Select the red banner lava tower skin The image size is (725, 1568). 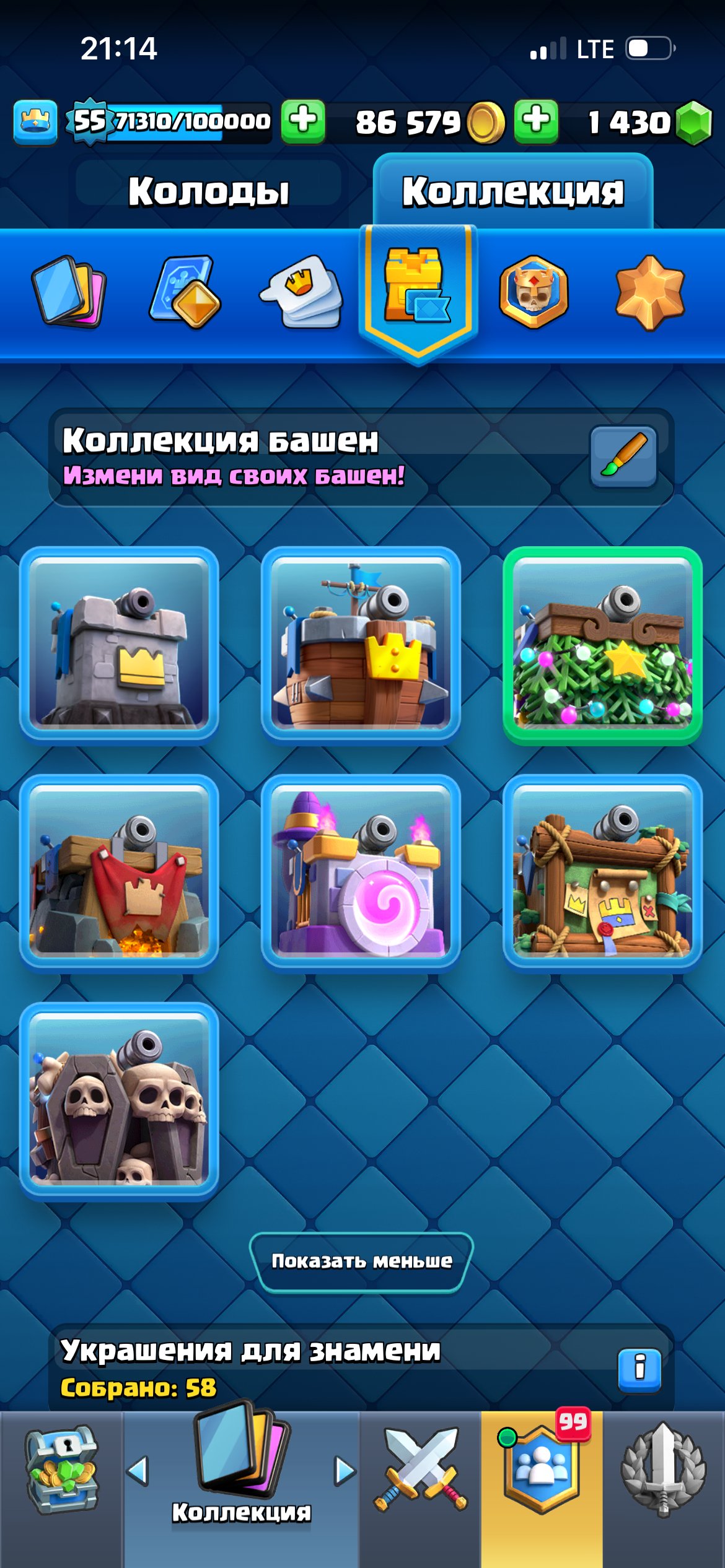click(119, 872)
